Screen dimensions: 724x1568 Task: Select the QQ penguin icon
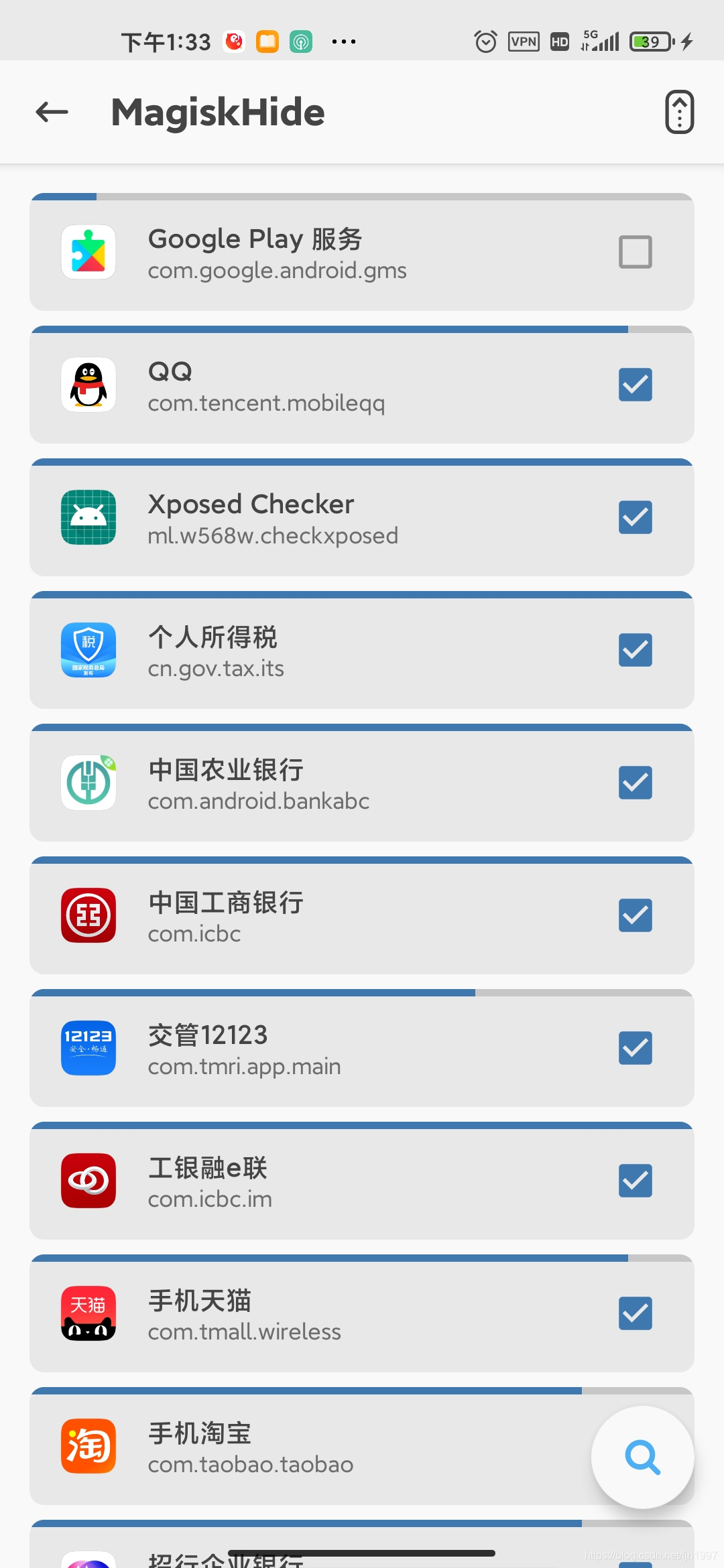tap(88, 385)
